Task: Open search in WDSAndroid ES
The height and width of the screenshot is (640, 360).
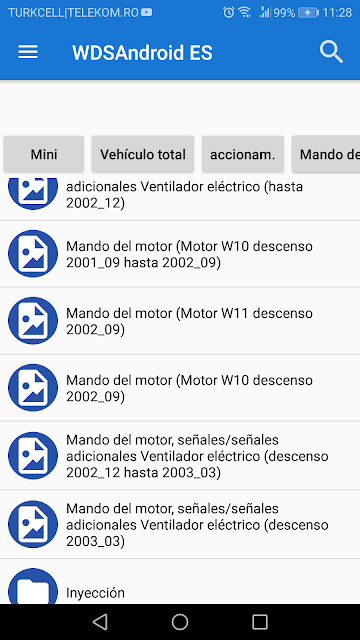Action: pos(331,52)
